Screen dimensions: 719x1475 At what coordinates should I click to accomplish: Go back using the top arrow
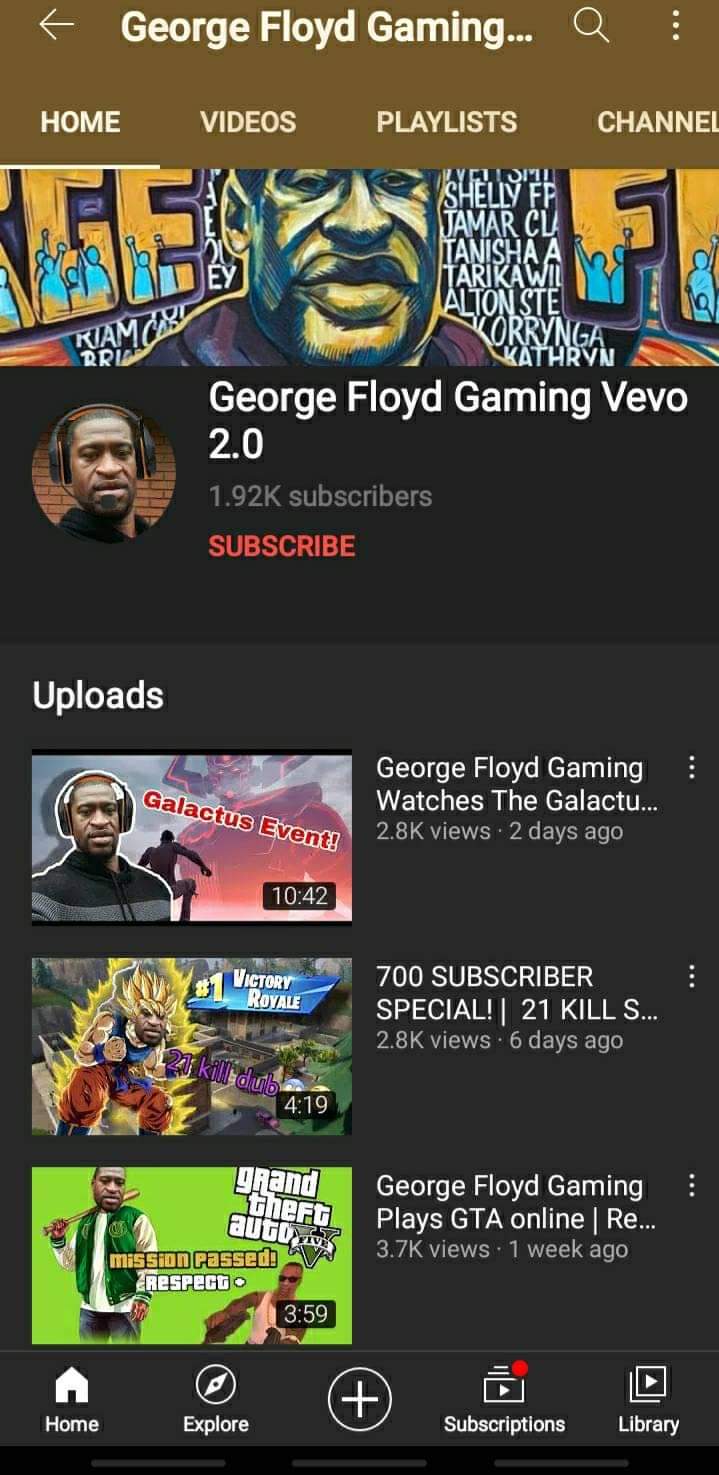pos(56,28)
